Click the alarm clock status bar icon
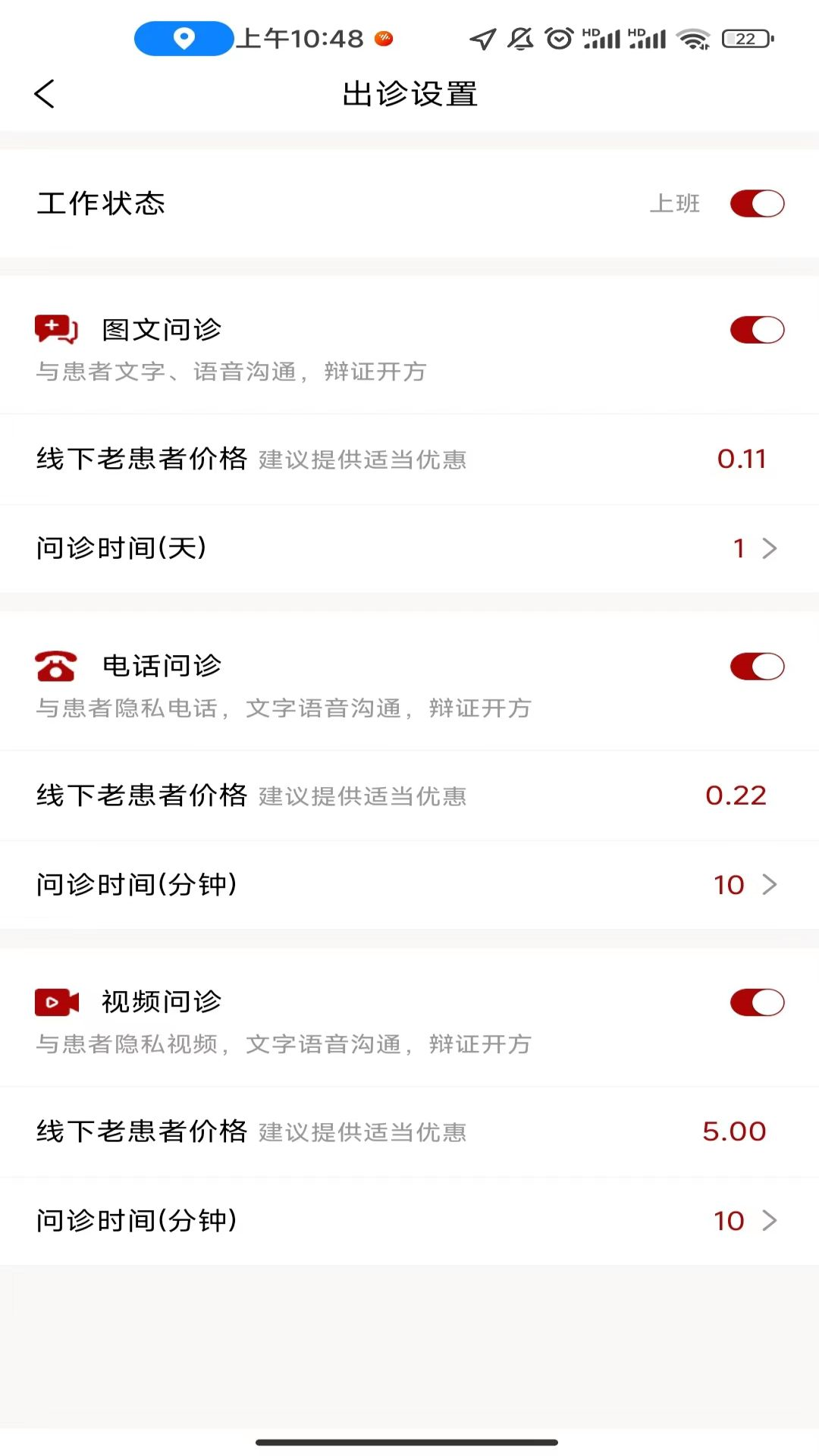 coord(556,37)
